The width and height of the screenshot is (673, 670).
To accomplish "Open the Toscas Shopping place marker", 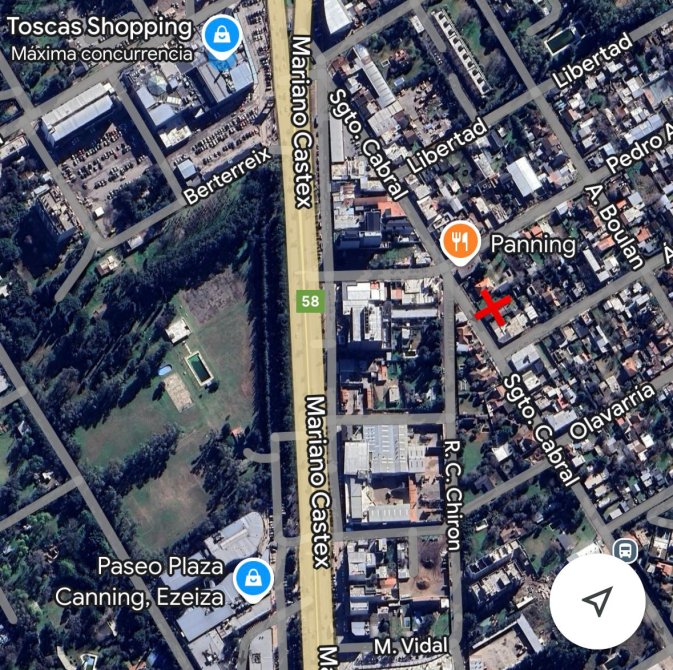I will pos(220,36).
